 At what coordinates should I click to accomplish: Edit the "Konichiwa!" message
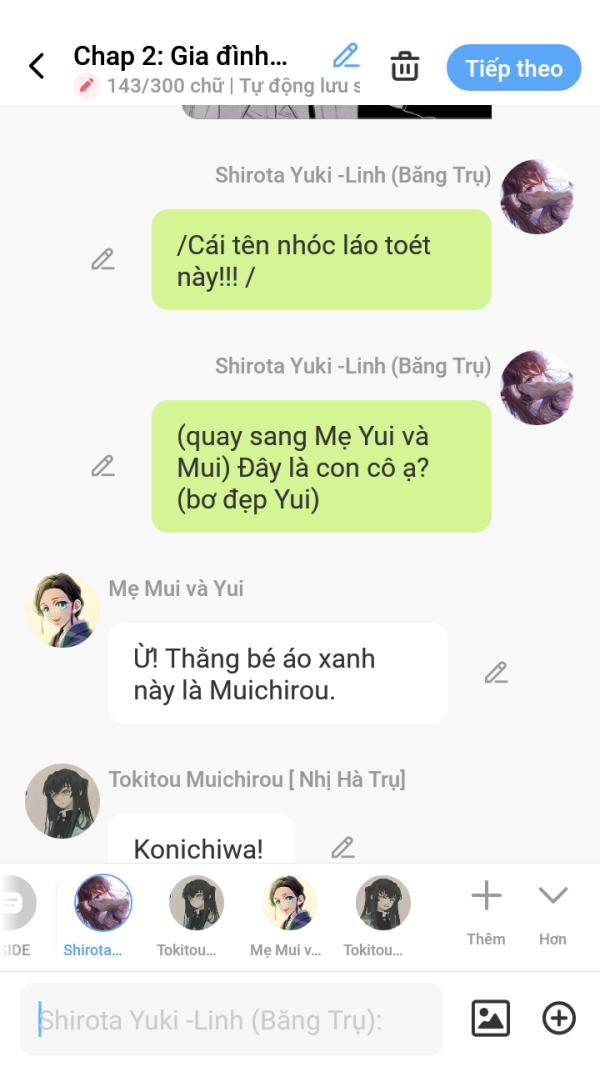pos(343,848)
